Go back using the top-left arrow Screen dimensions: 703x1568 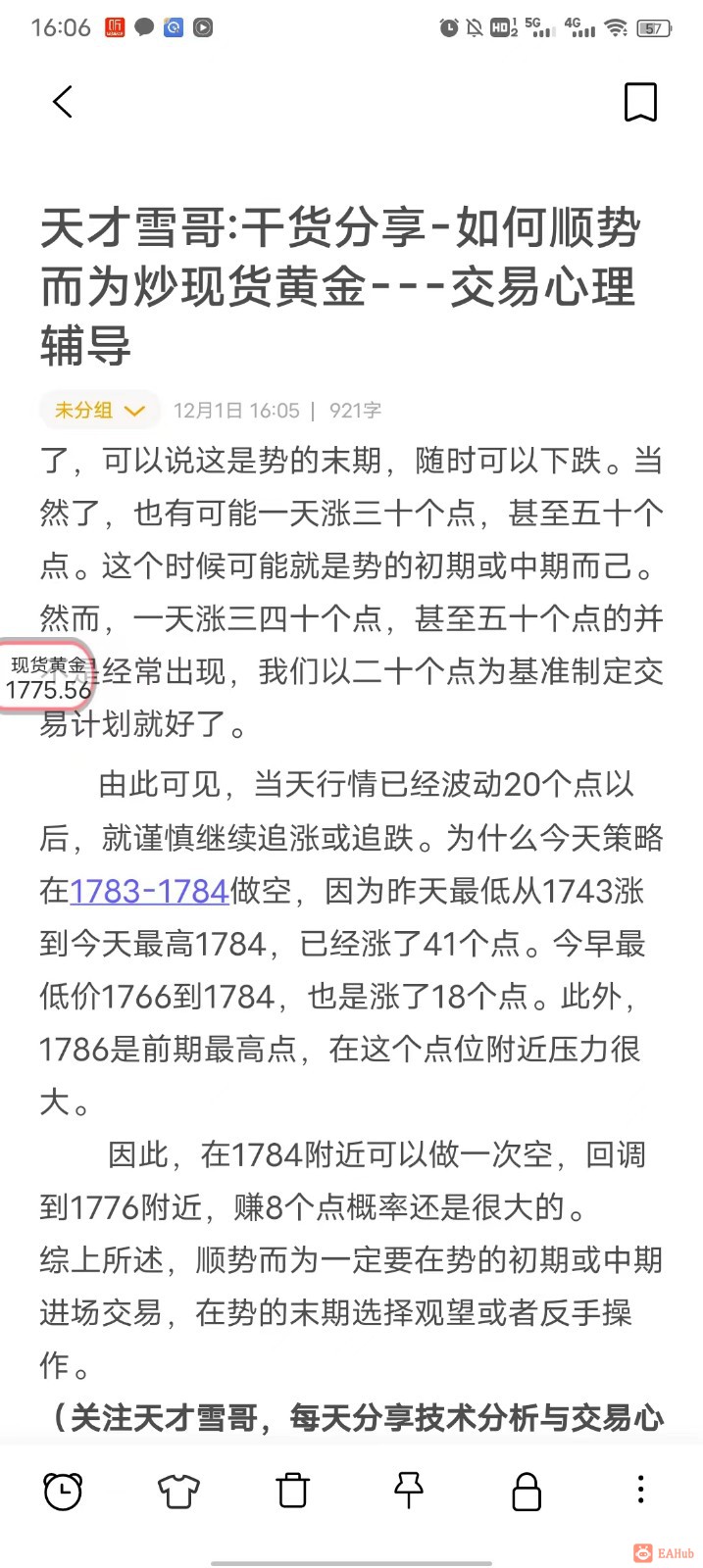(63, 102)
